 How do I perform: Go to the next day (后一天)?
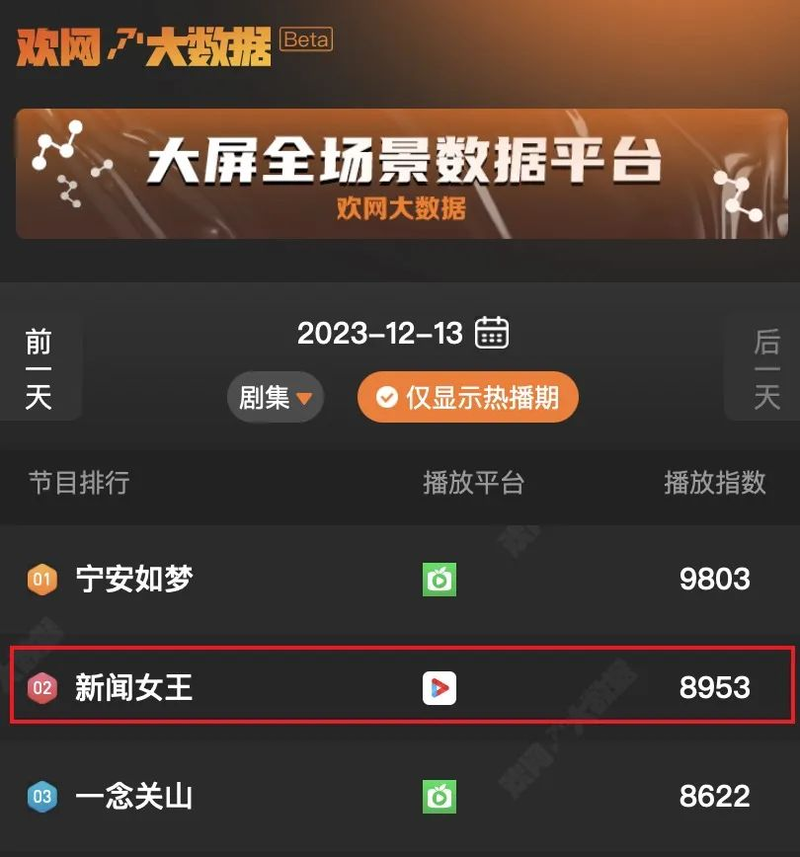tap(766, 369)
